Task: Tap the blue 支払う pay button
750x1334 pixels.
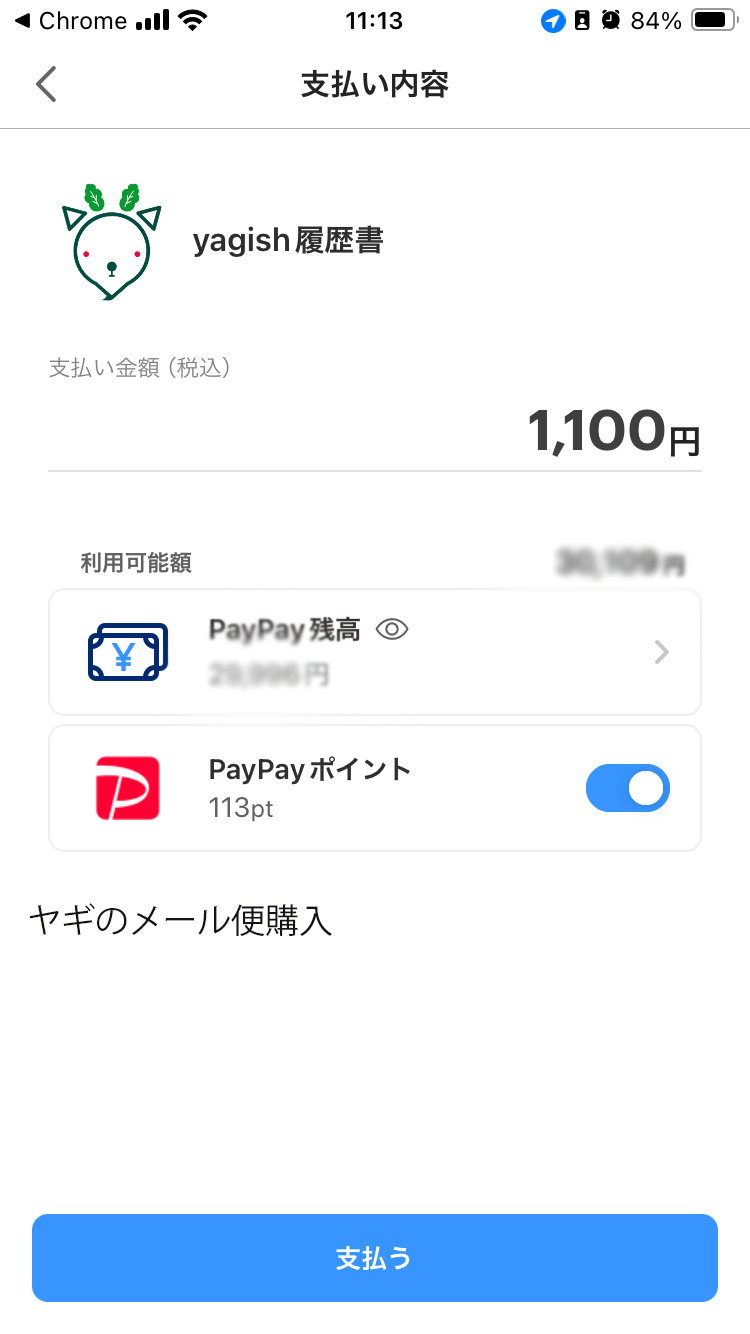Action: (x=375, y=1258)
